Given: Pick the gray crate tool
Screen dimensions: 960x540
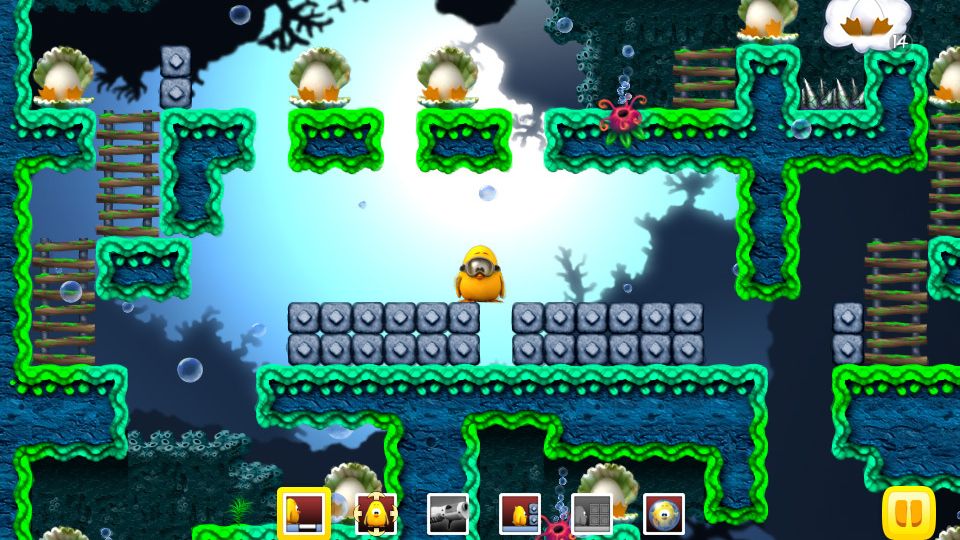Looking at the screenshot, I should click(592, 513).
